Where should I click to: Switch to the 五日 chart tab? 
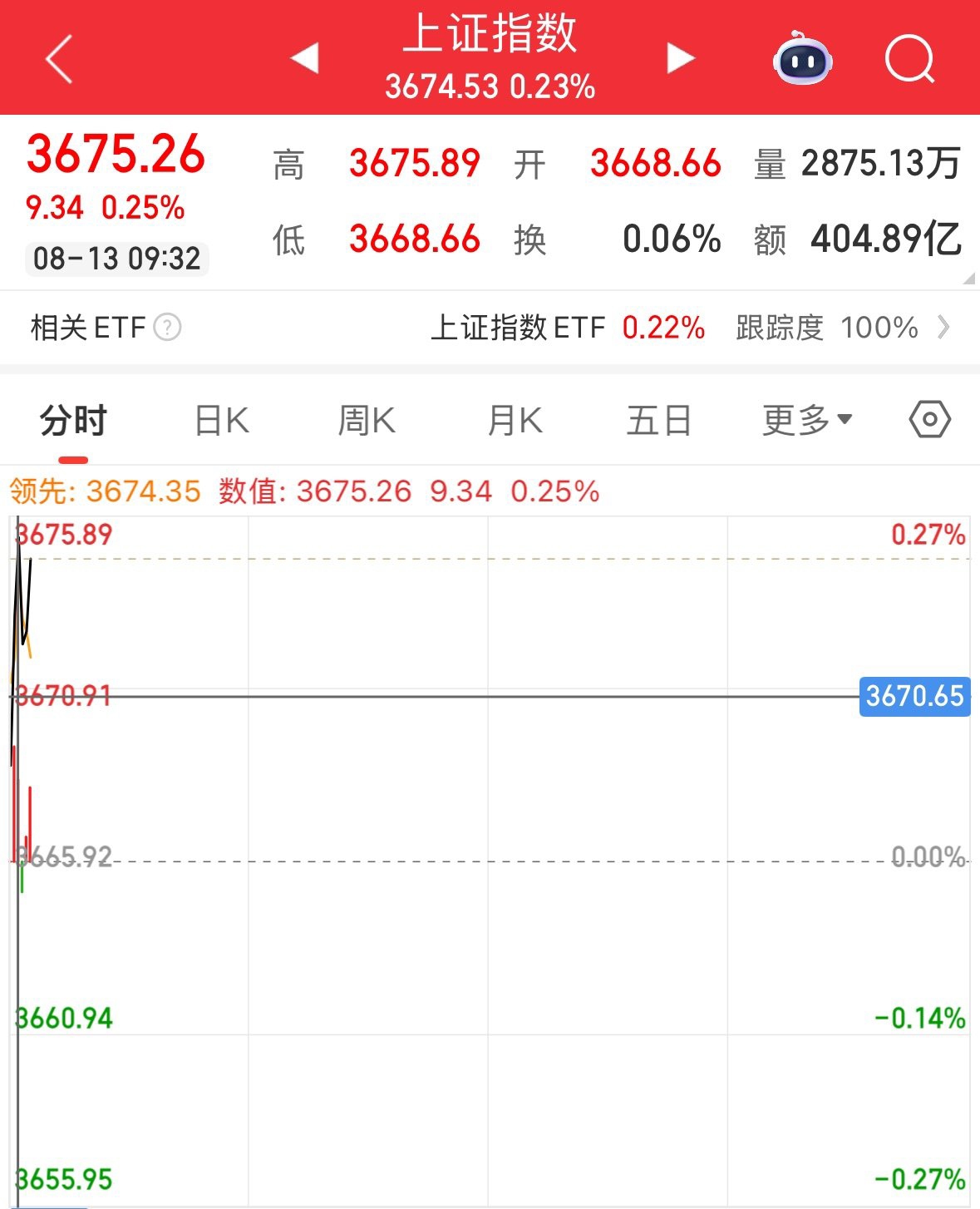coord(658,421)
